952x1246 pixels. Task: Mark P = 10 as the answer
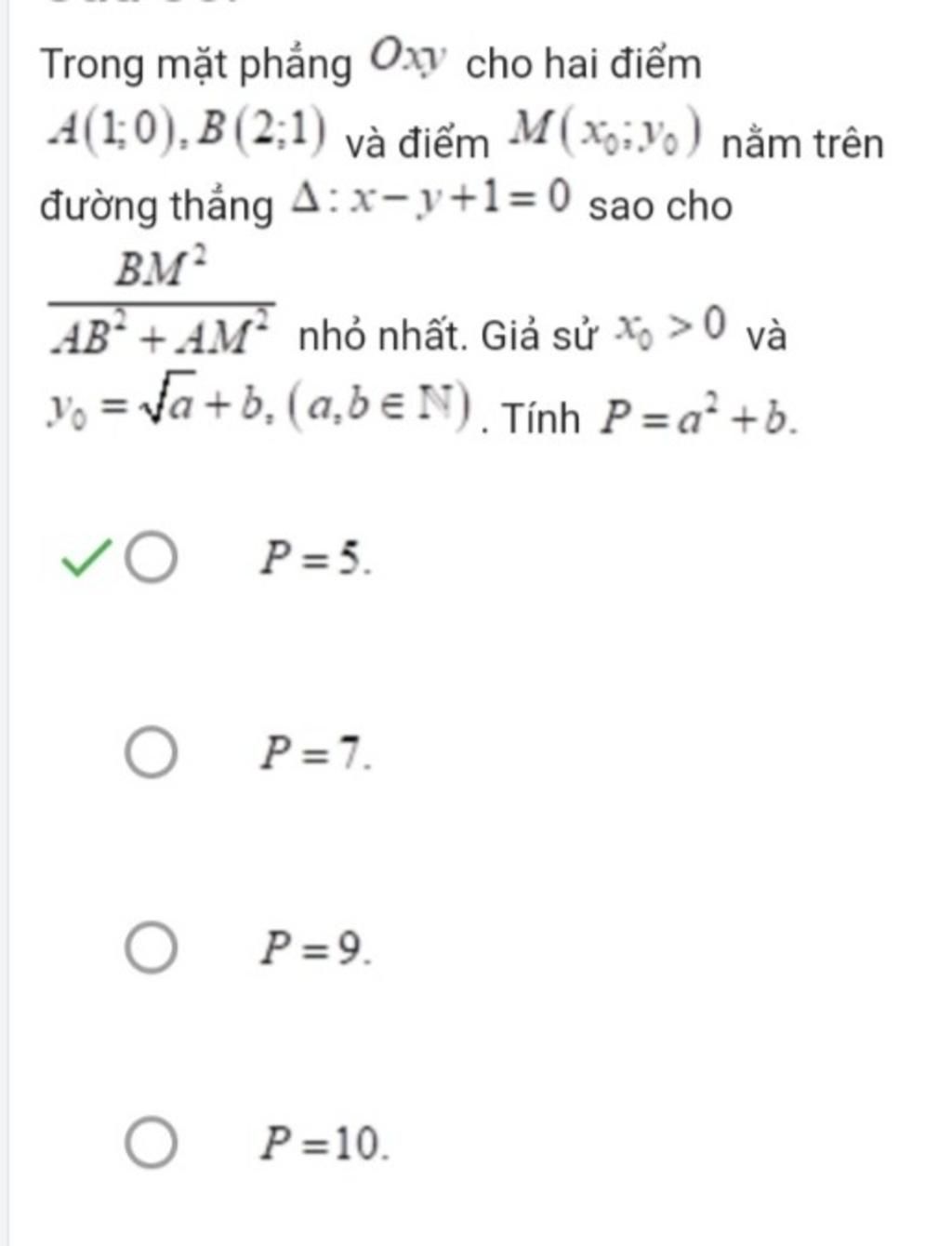(x=151, y=1143)
